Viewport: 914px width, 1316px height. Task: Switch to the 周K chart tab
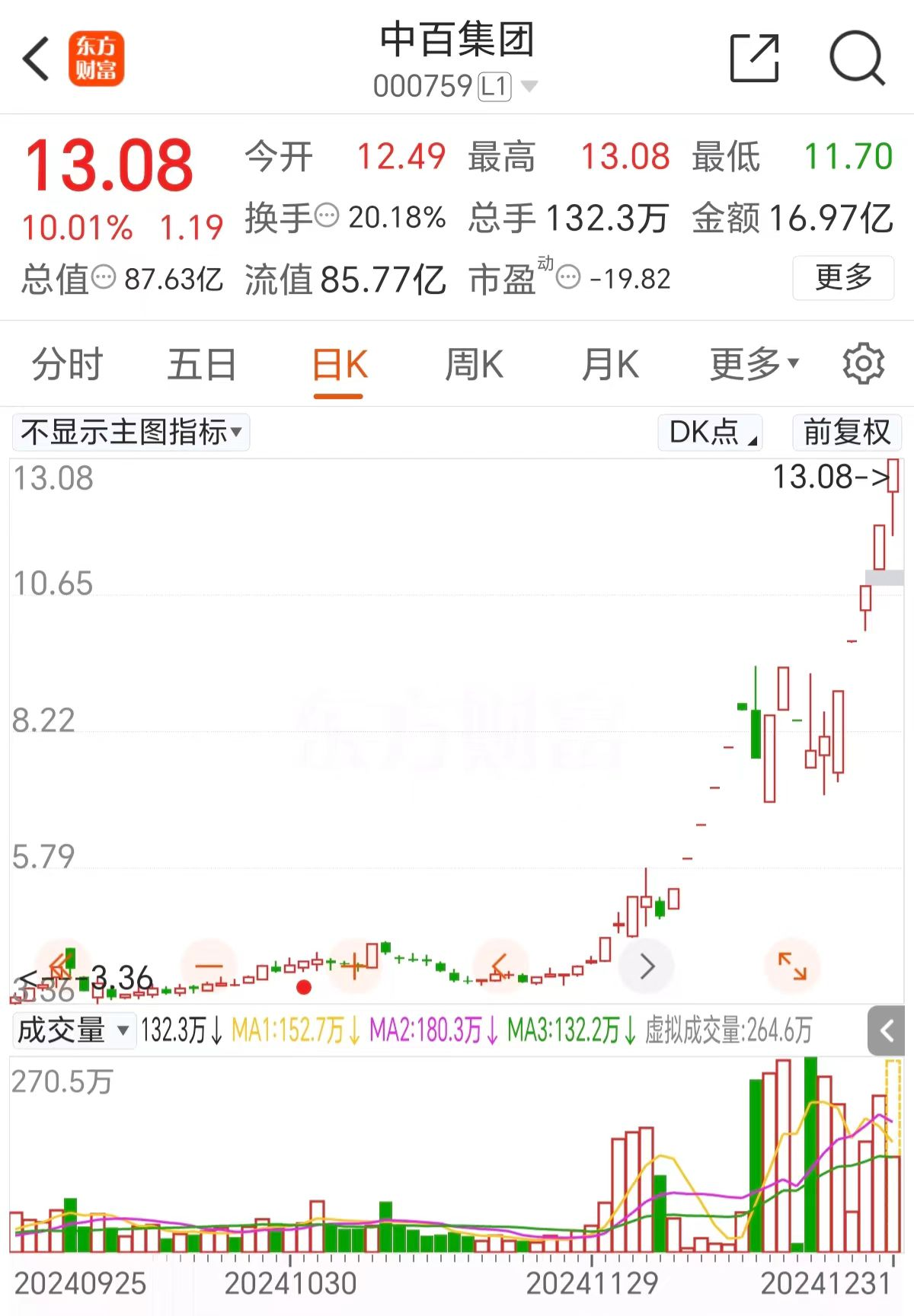pos(474,364)
